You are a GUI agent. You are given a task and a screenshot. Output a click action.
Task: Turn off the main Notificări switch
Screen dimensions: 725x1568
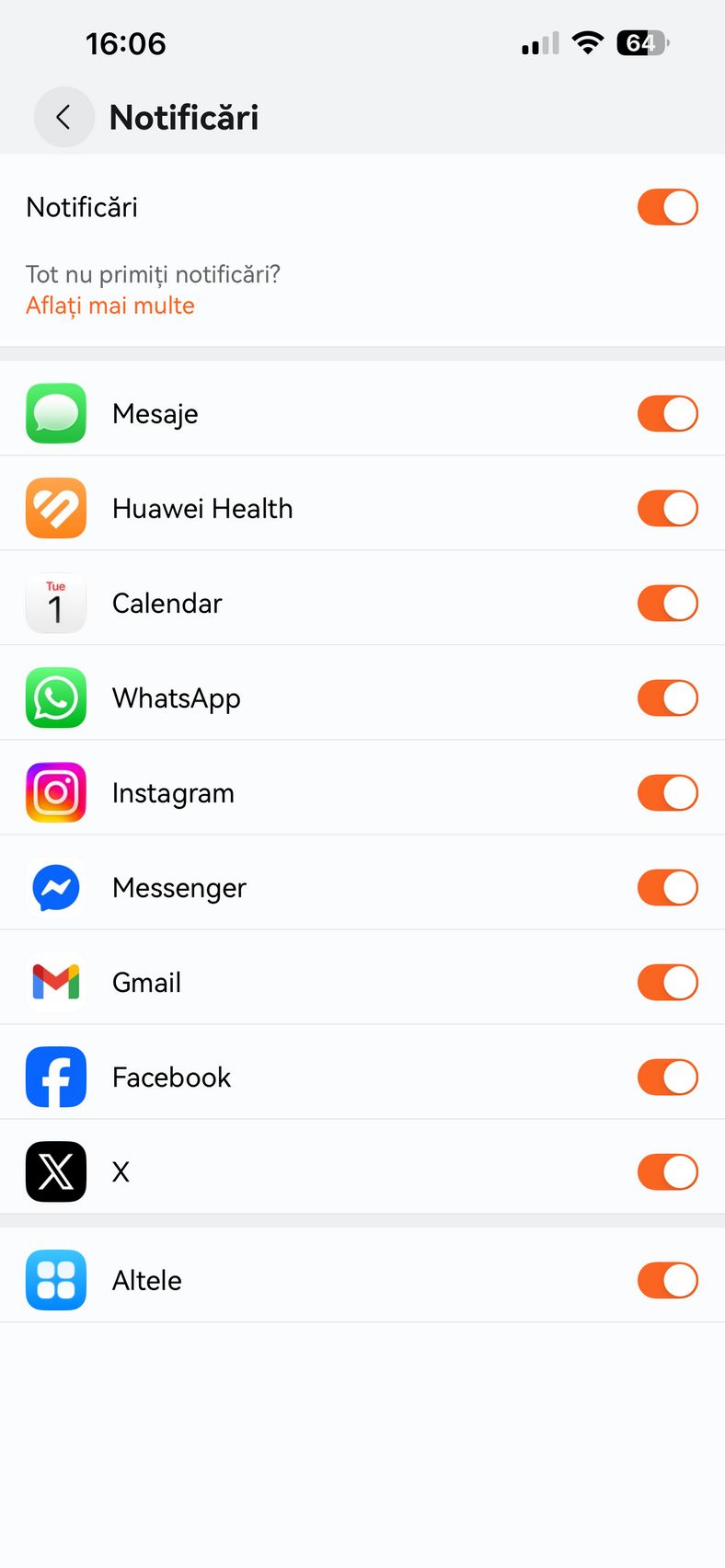coord(667,207)
